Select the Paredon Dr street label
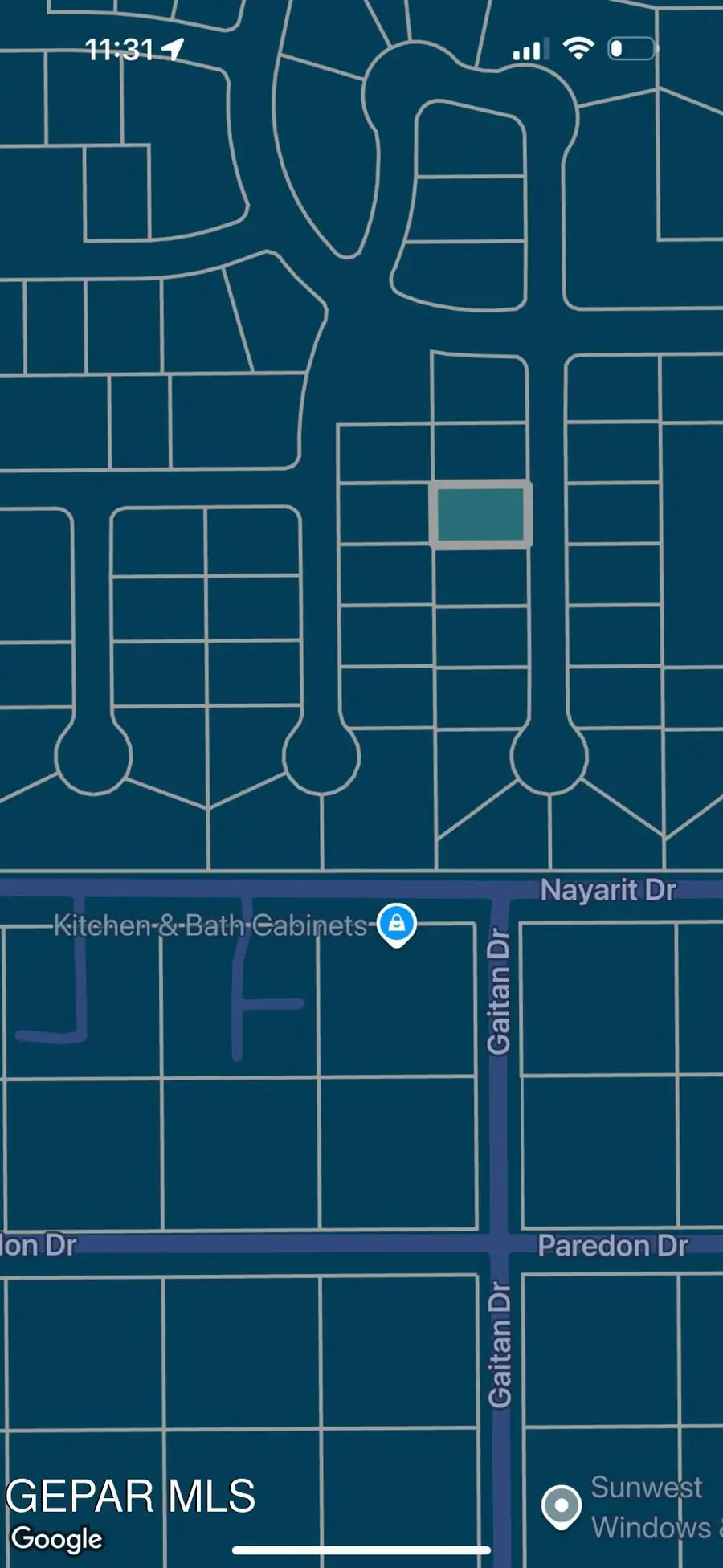Image resolution: width=723 pixels, height=1568 pixels. coord(613,1245)
